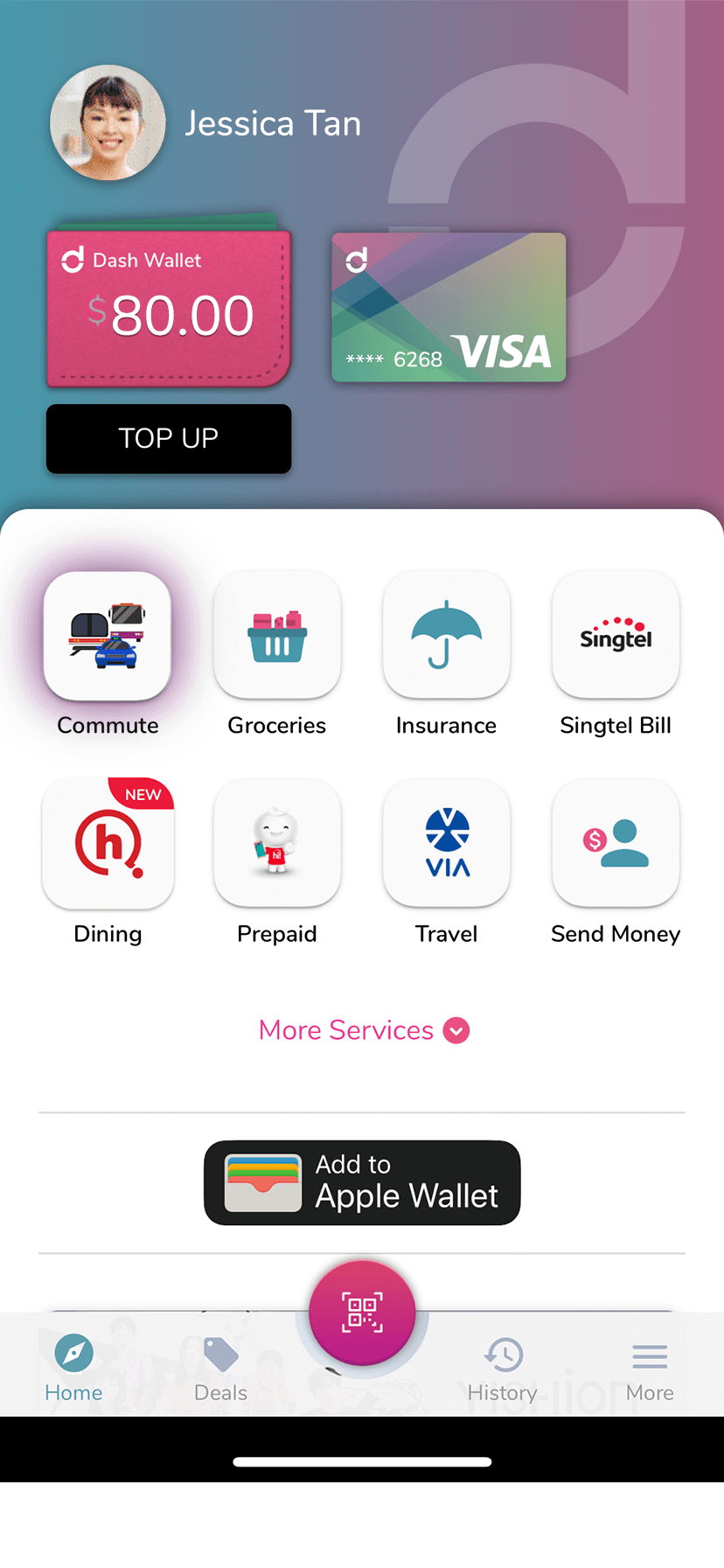Go to the Home tab
The image size is (724, 1568).
[73, 1370]
